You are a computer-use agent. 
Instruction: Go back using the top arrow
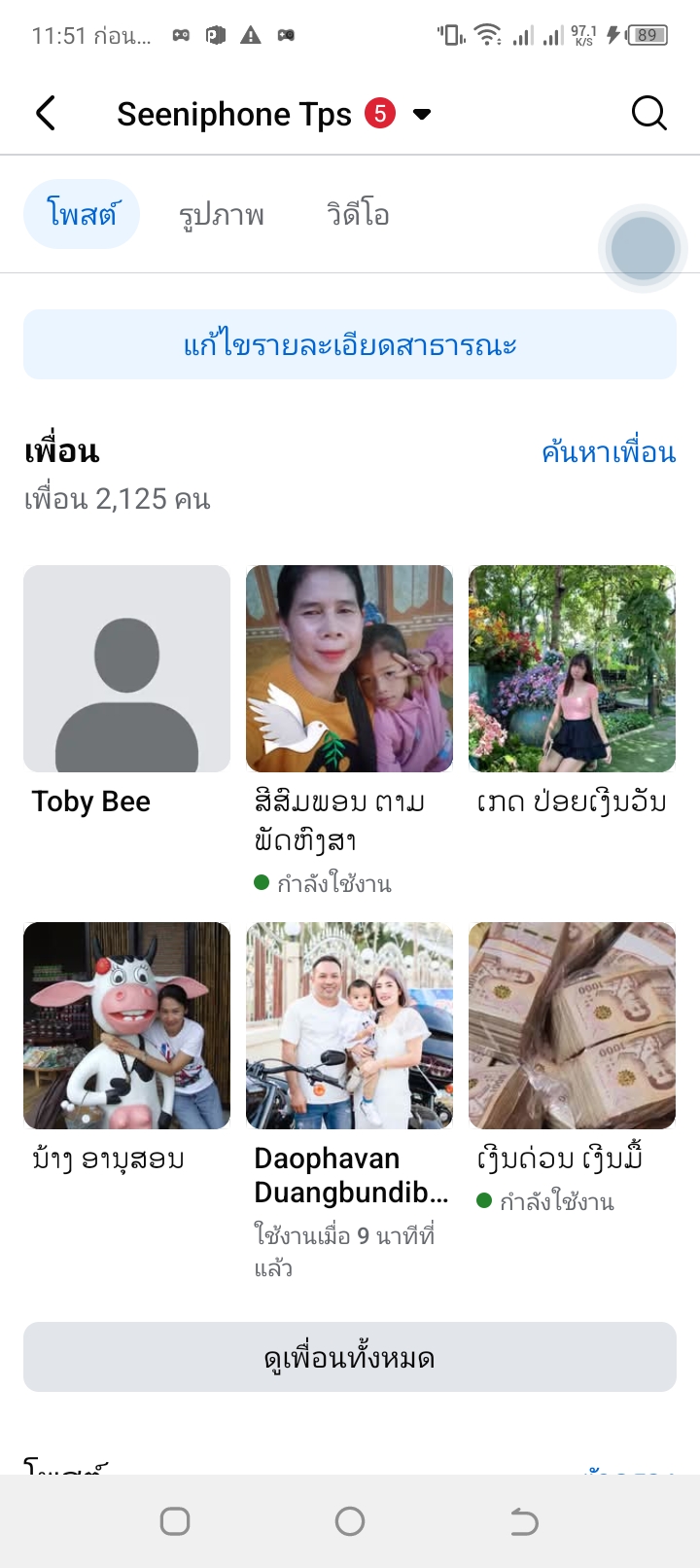pyautogui.click(x=46, y=114)
